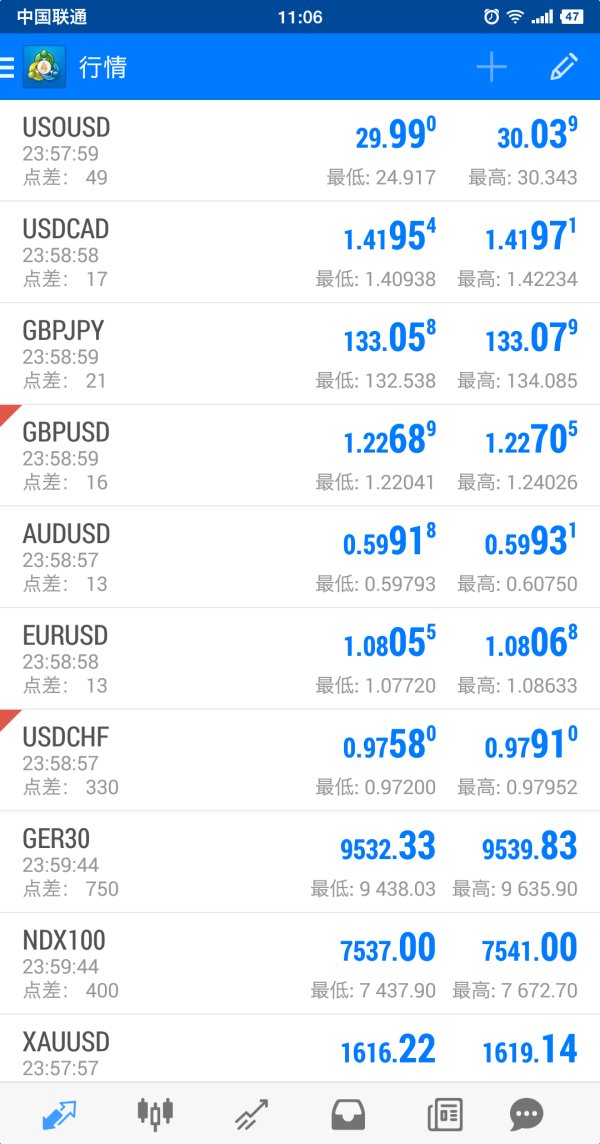The image size is (600, 1144).
Task: Select the quotes tab with blue arrows
Action: (x=59, y=1115)
